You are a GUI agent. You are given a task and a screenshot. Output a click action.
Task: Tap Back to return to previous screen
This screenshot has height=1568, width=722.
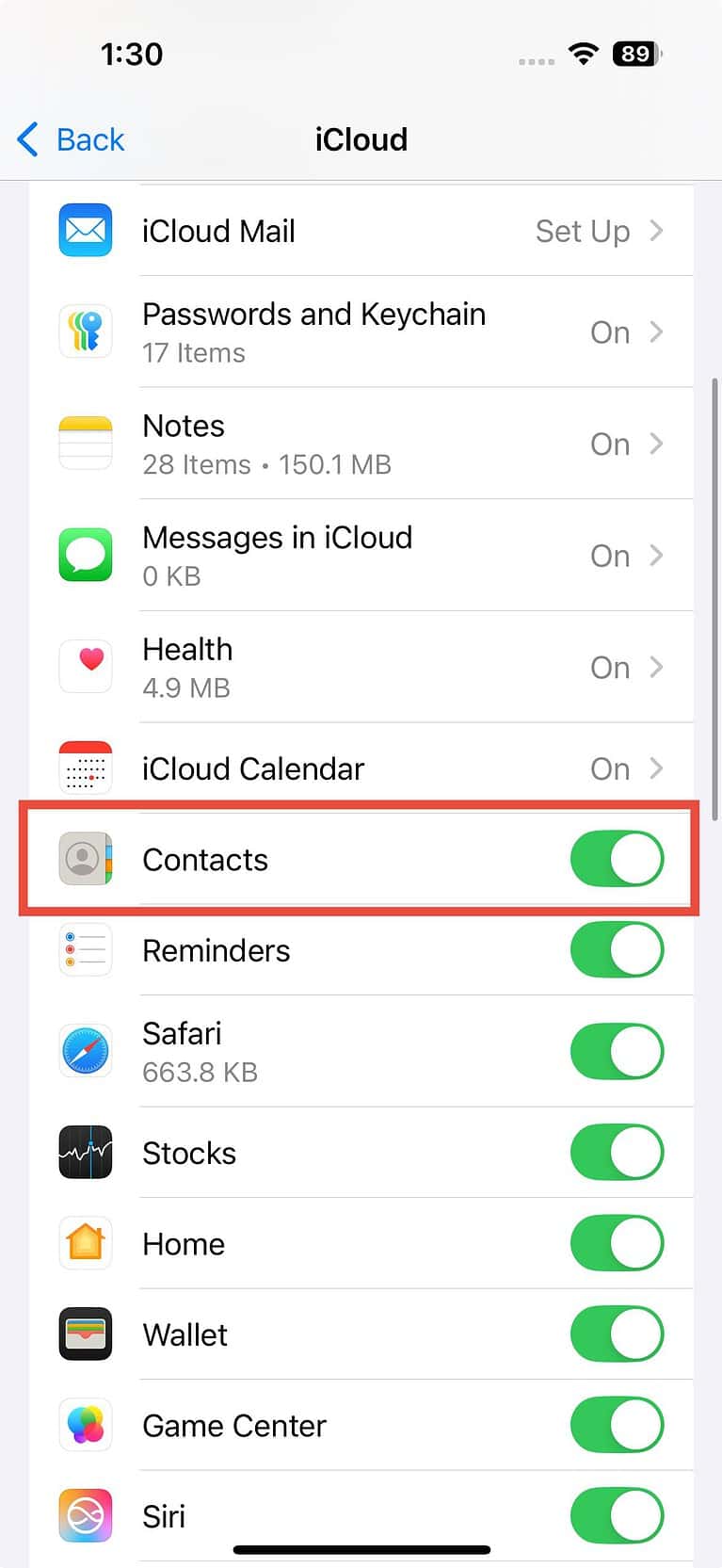tap(69, 138)
